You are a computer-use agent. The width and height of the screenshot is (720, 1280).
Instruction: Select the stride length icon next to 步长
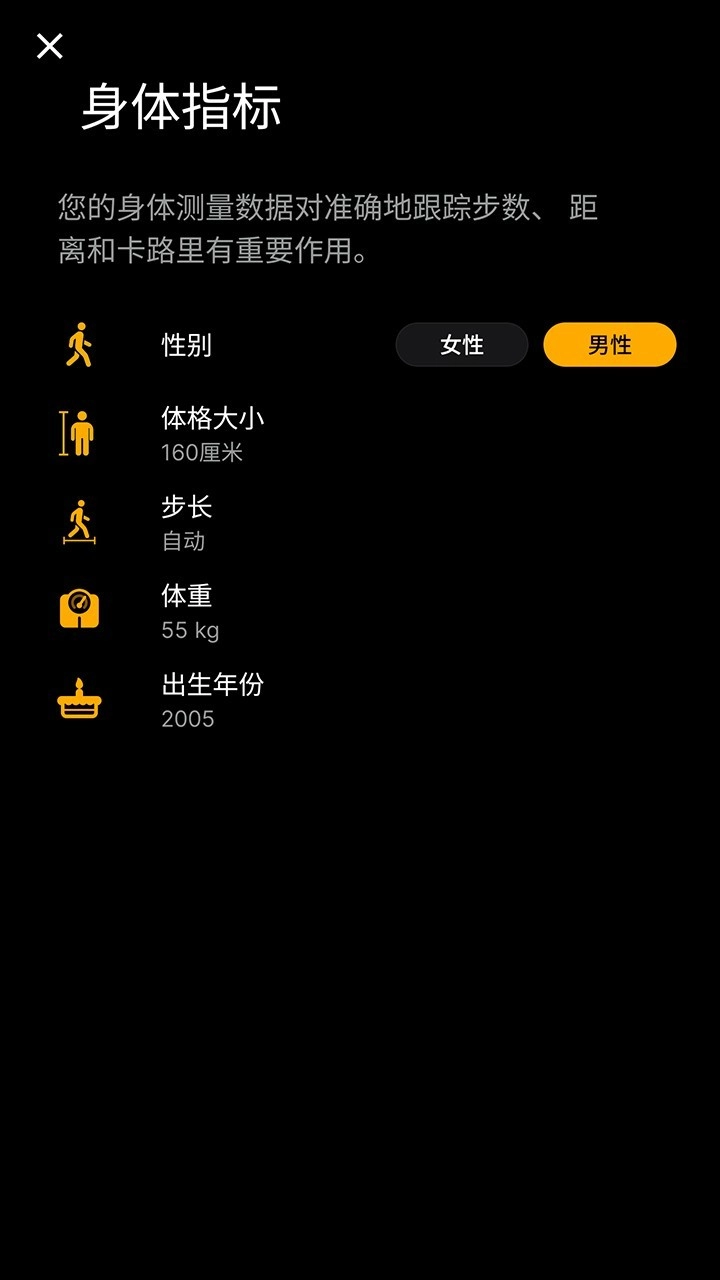(81, 521)
